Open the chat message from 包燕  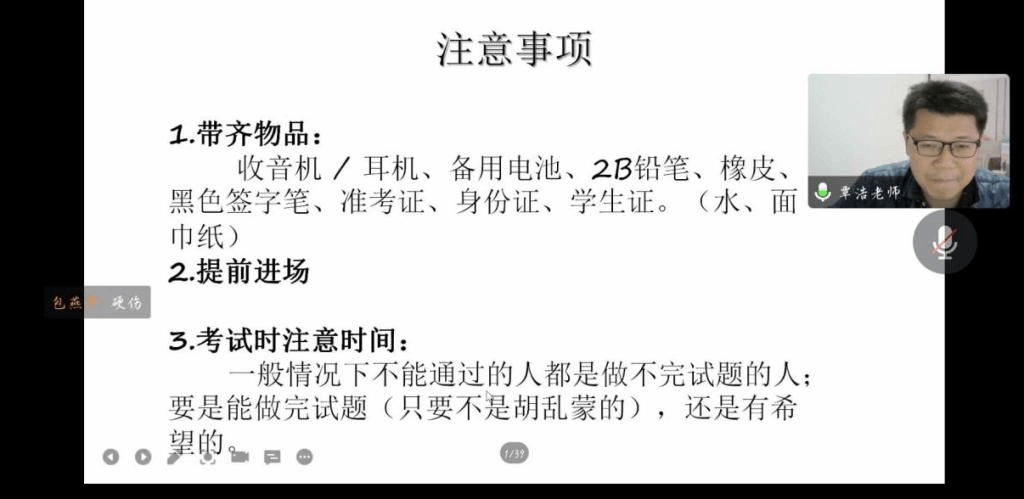coord(97,302)
